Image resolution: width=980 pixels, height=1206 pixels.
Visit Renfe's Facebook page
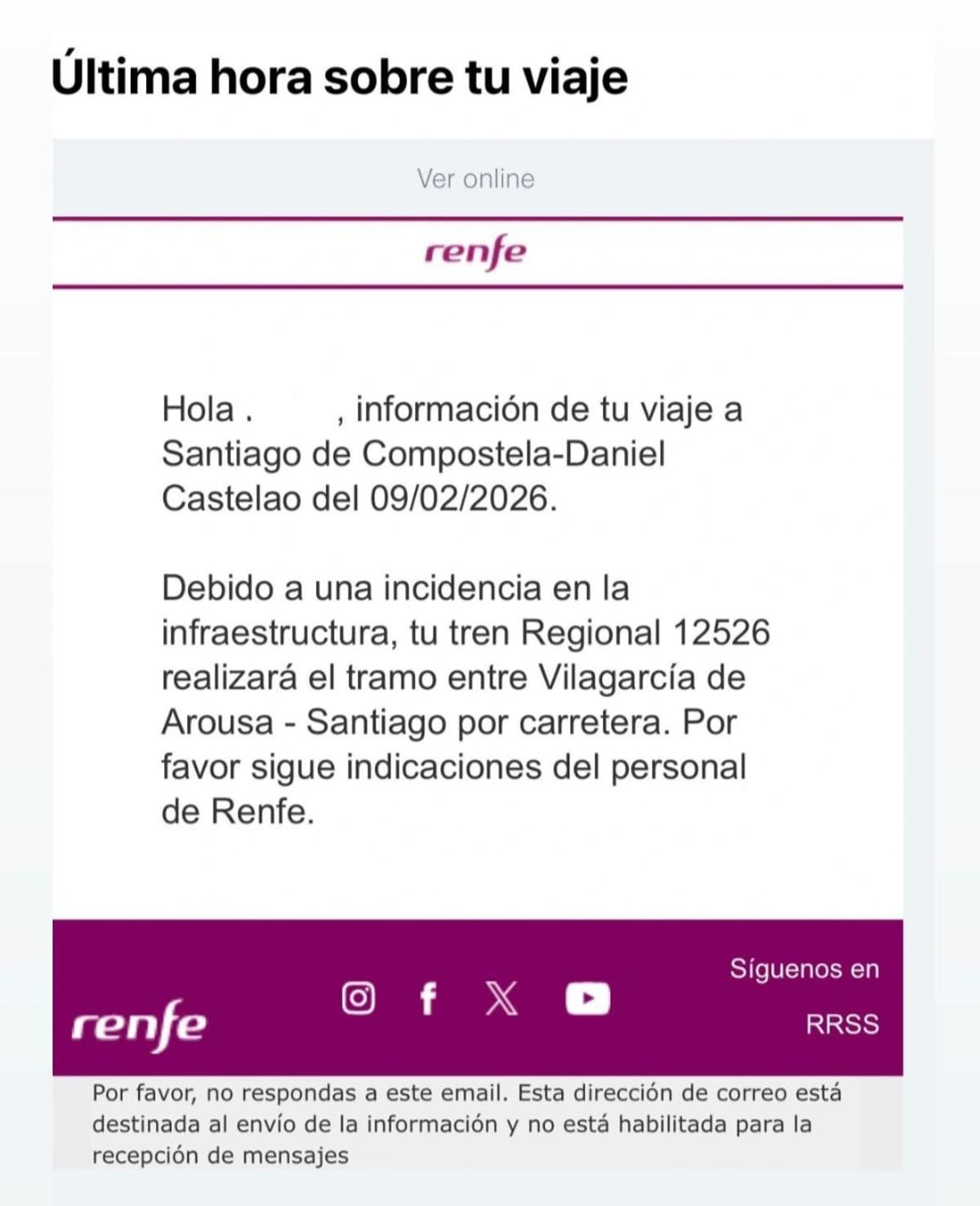click(x=428, y=998)
